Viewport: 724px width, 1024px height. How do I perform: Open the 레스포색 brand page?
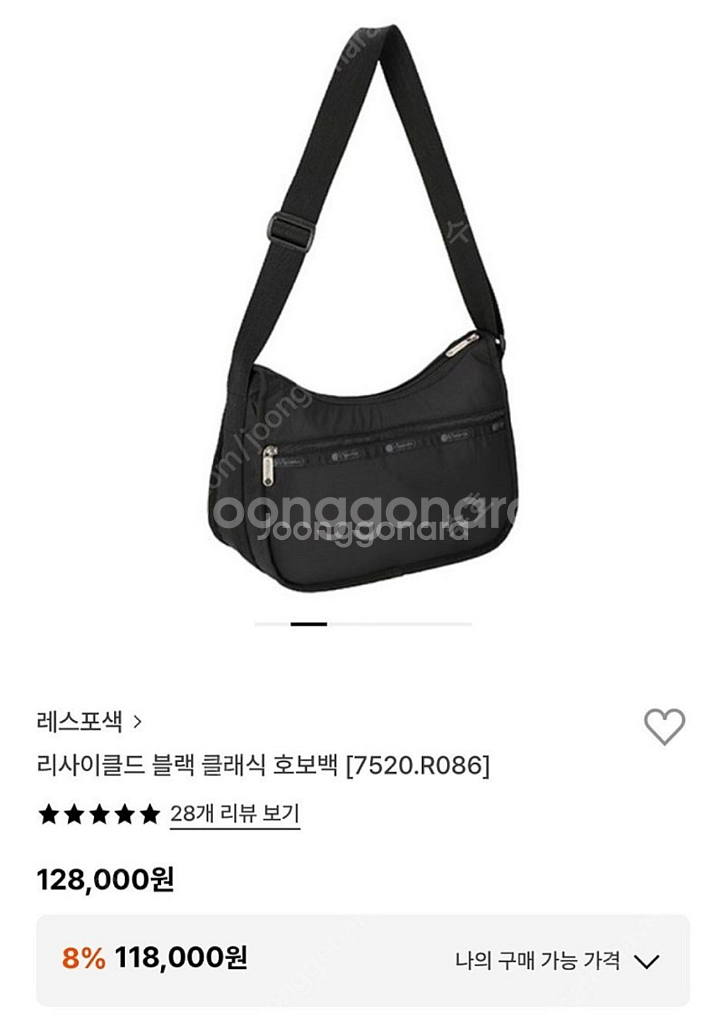[89, 722]
